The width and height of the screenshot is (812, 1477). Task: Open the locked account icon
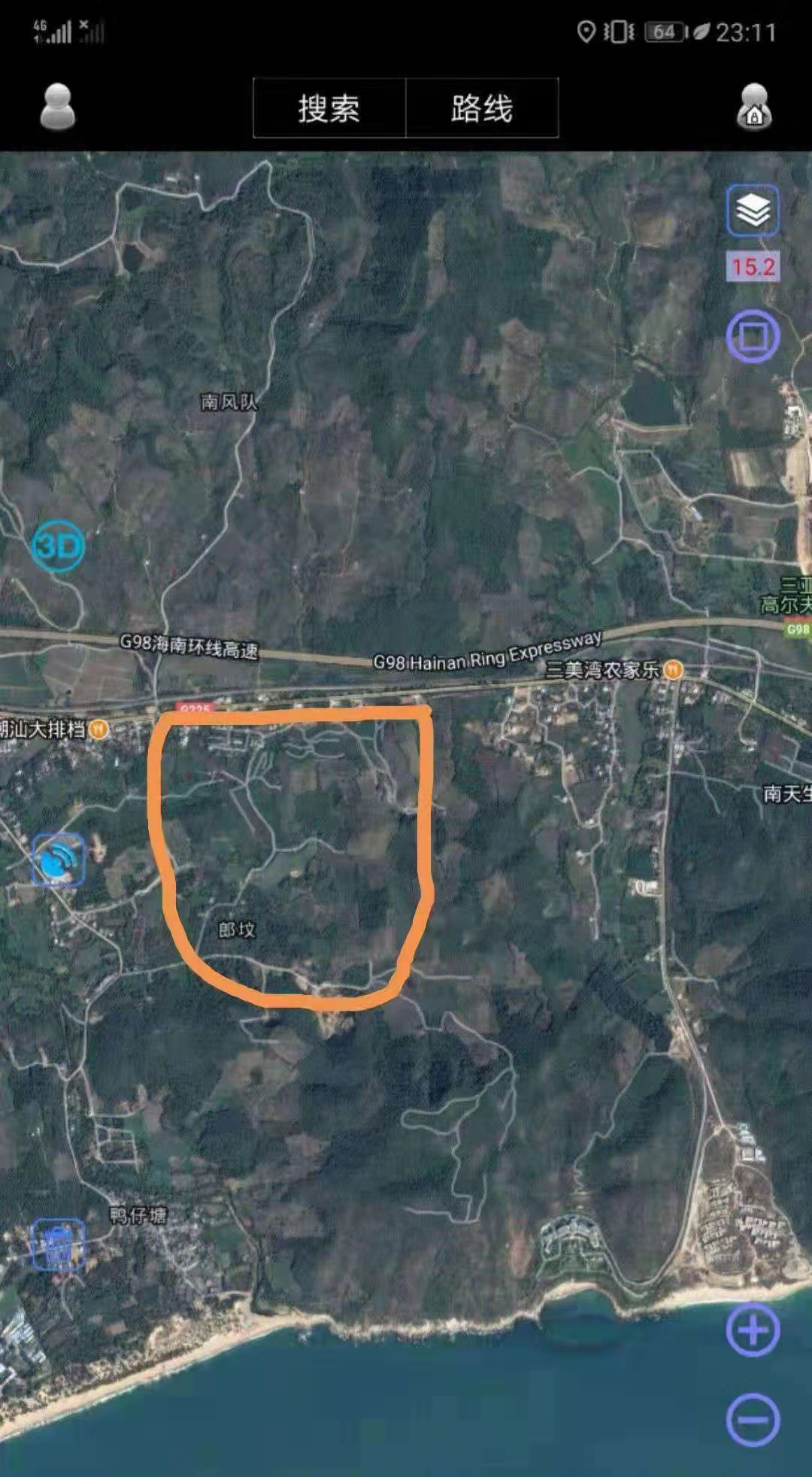754,107
